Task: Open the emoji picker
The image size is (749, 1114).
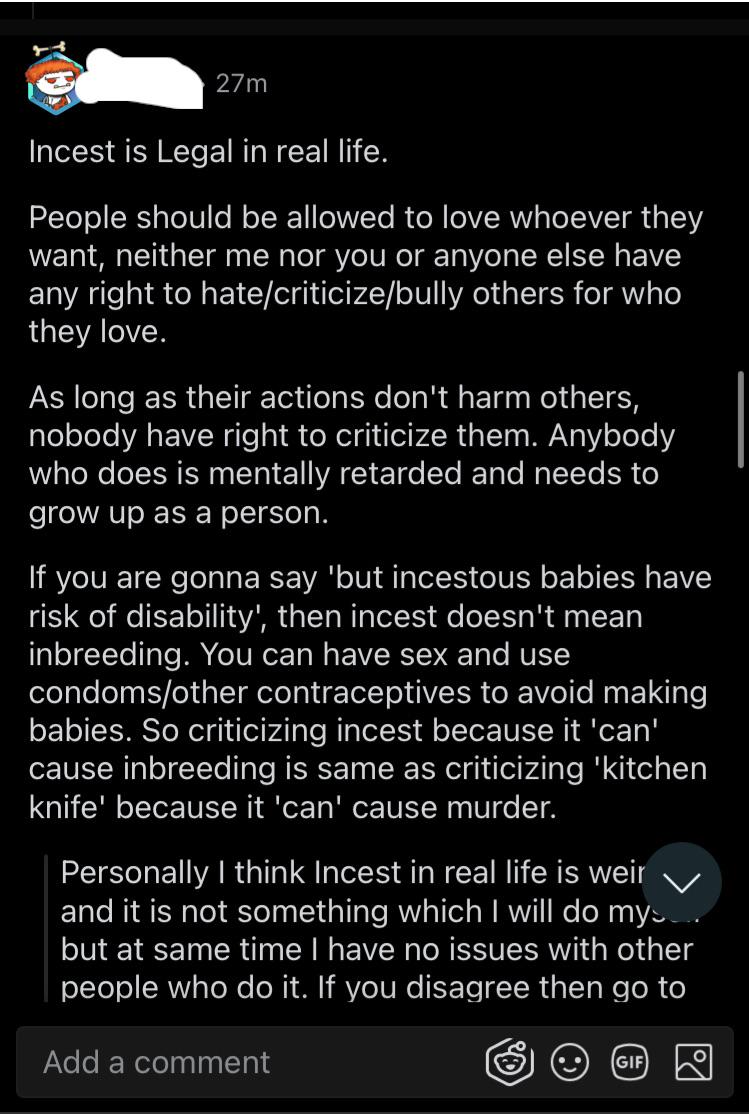Action: coord(570,1064)
